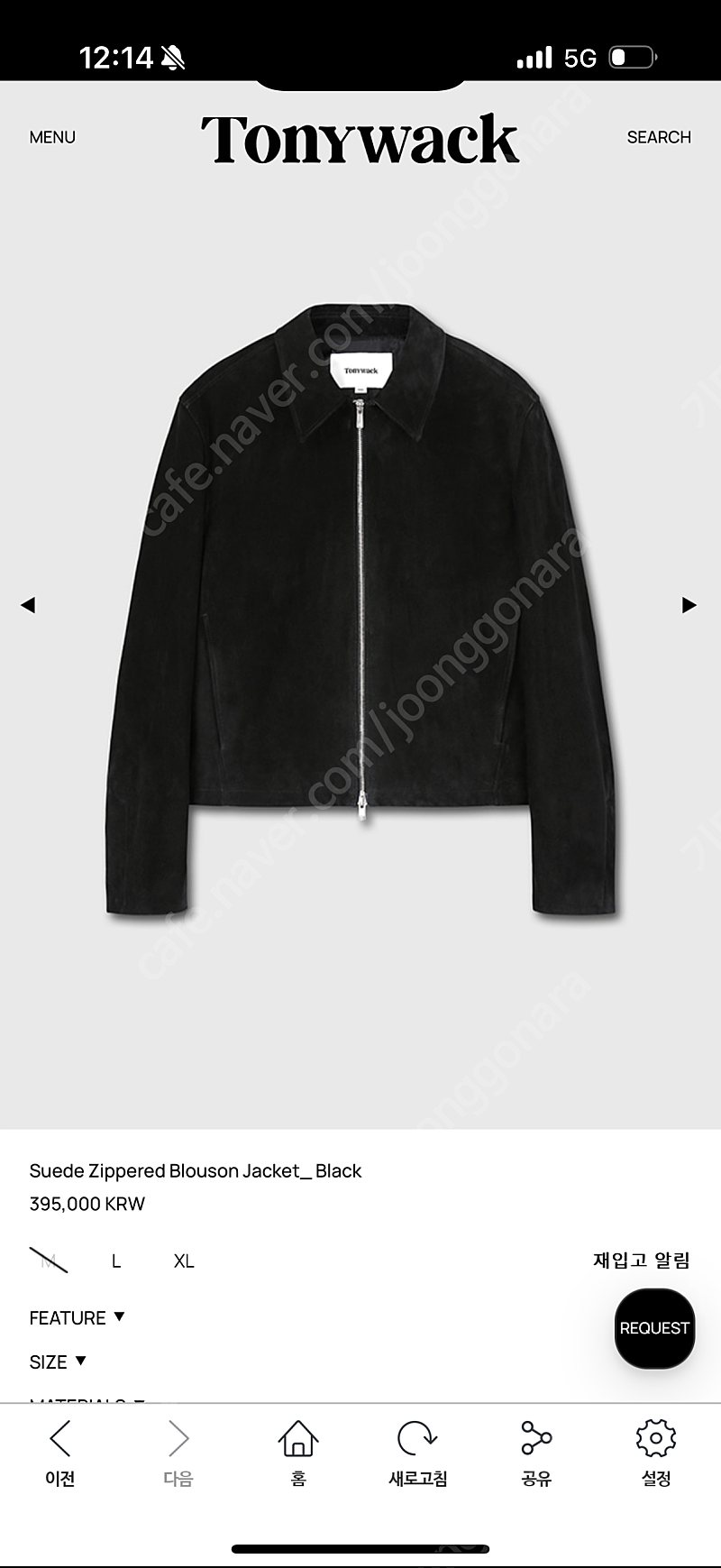The width and height of the screenshot is (721, 1568).
Task: Tap the REQUEST floating button
Action: coord(654,1328)
